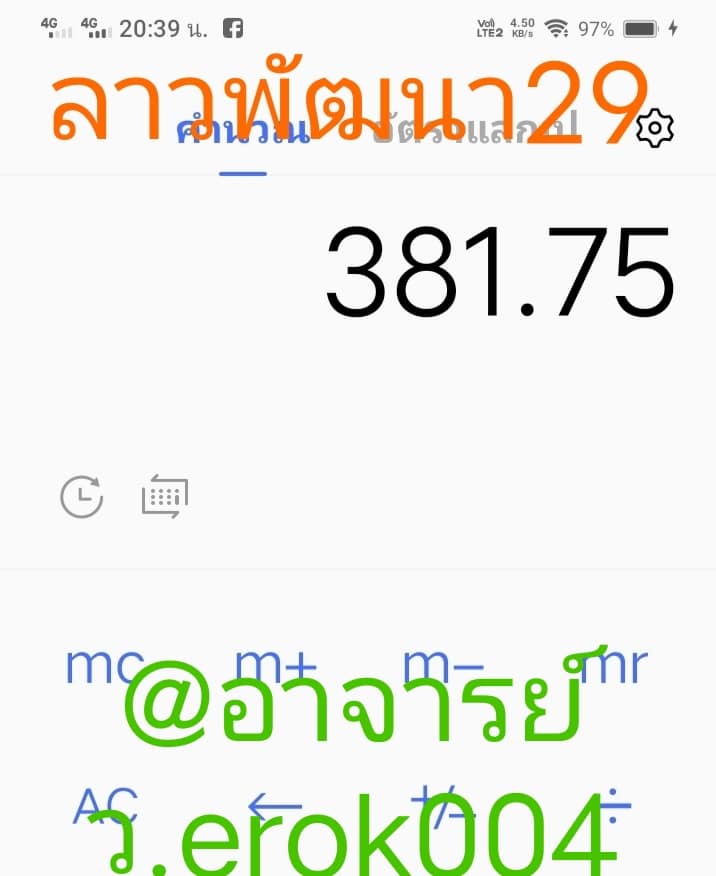Recall memory with the mr key
Viewport: 716px width, 876px height.
pos(617,665)
